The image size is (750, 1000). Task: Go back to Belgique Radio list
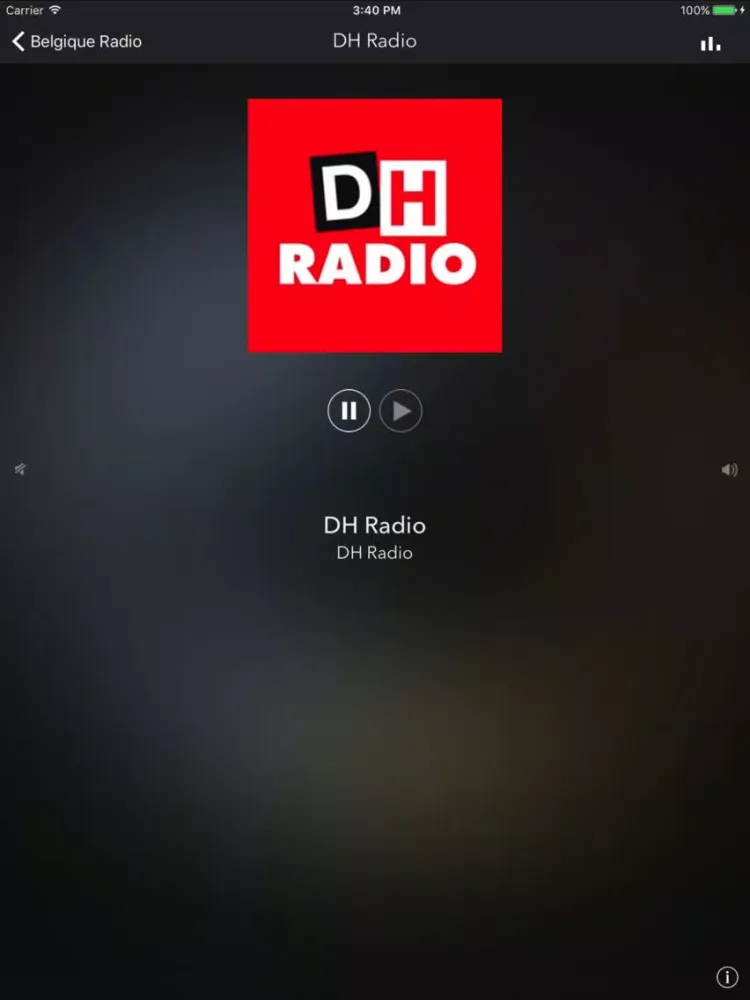76,42
